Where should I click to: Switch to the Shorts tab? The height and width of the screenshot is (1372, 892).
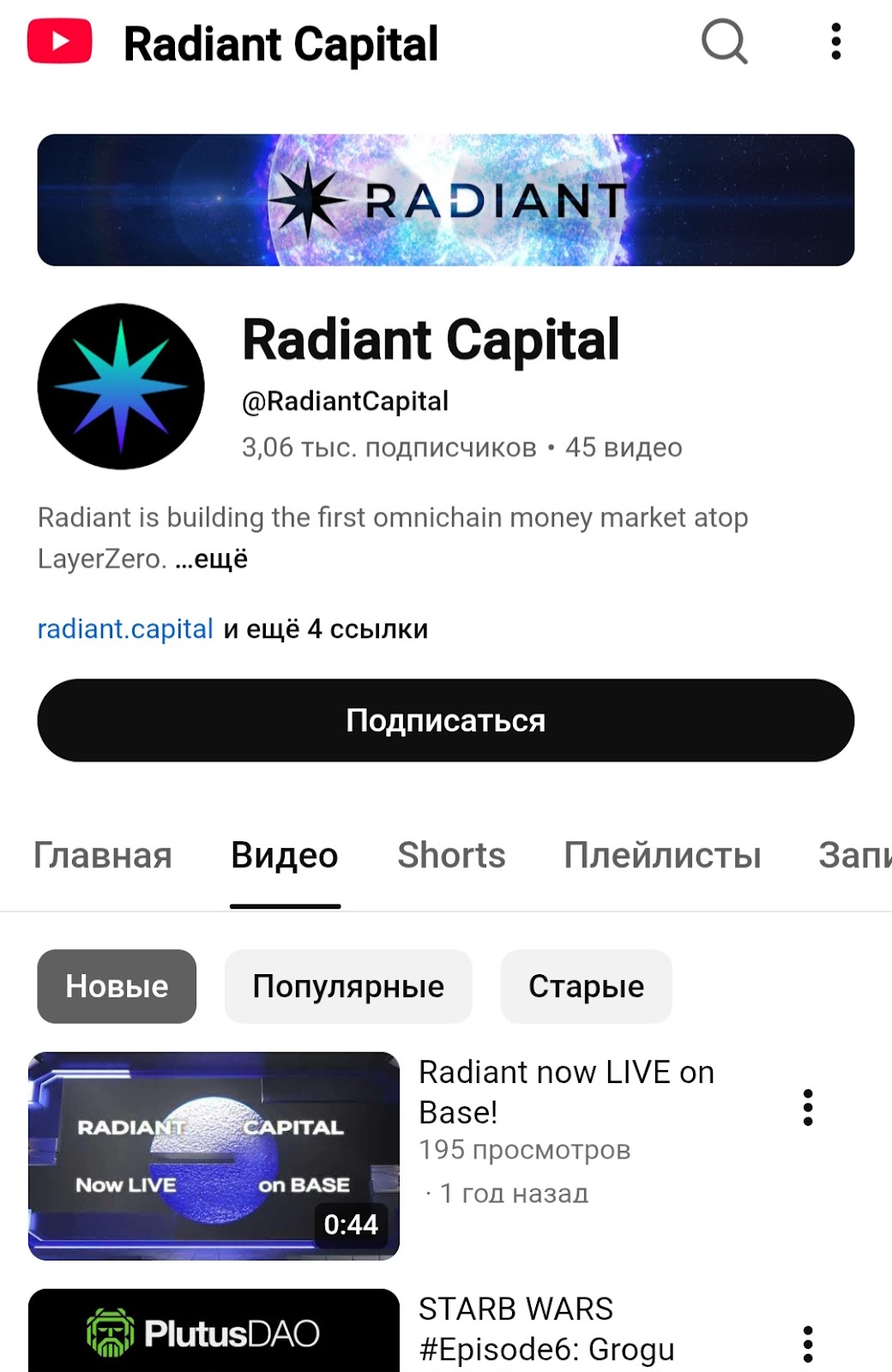tap(451, 855)
